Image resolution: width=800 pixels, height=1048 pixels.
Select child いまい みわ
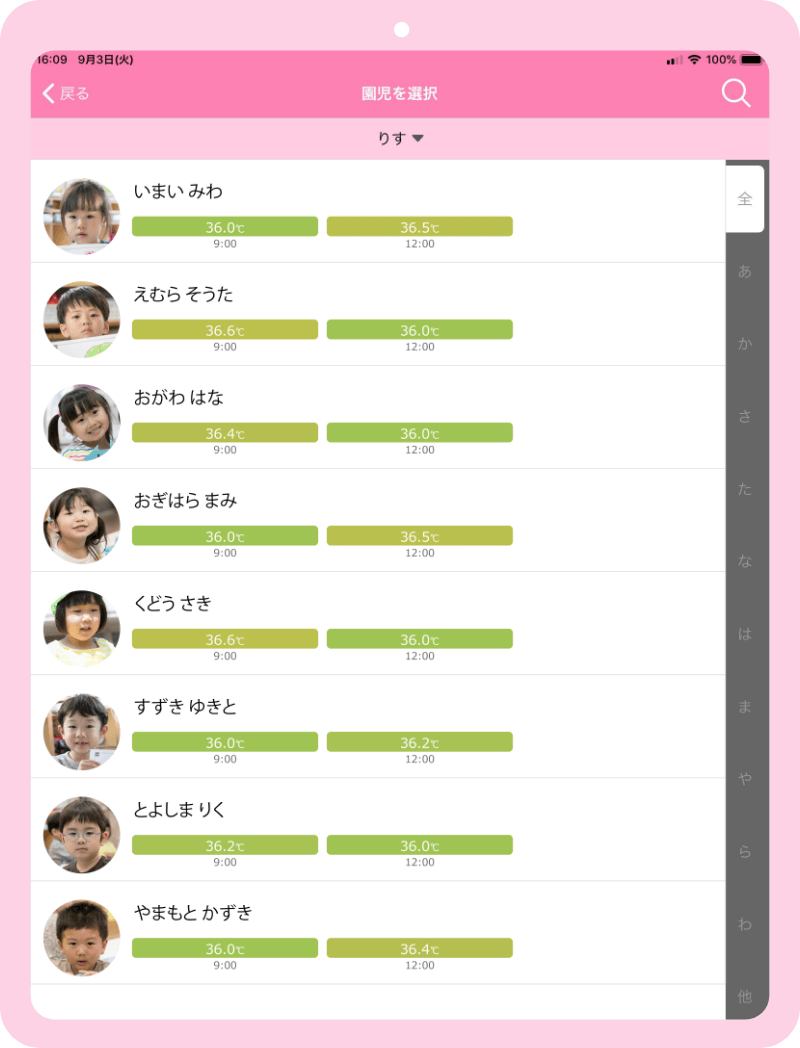[x=378, y=211]
